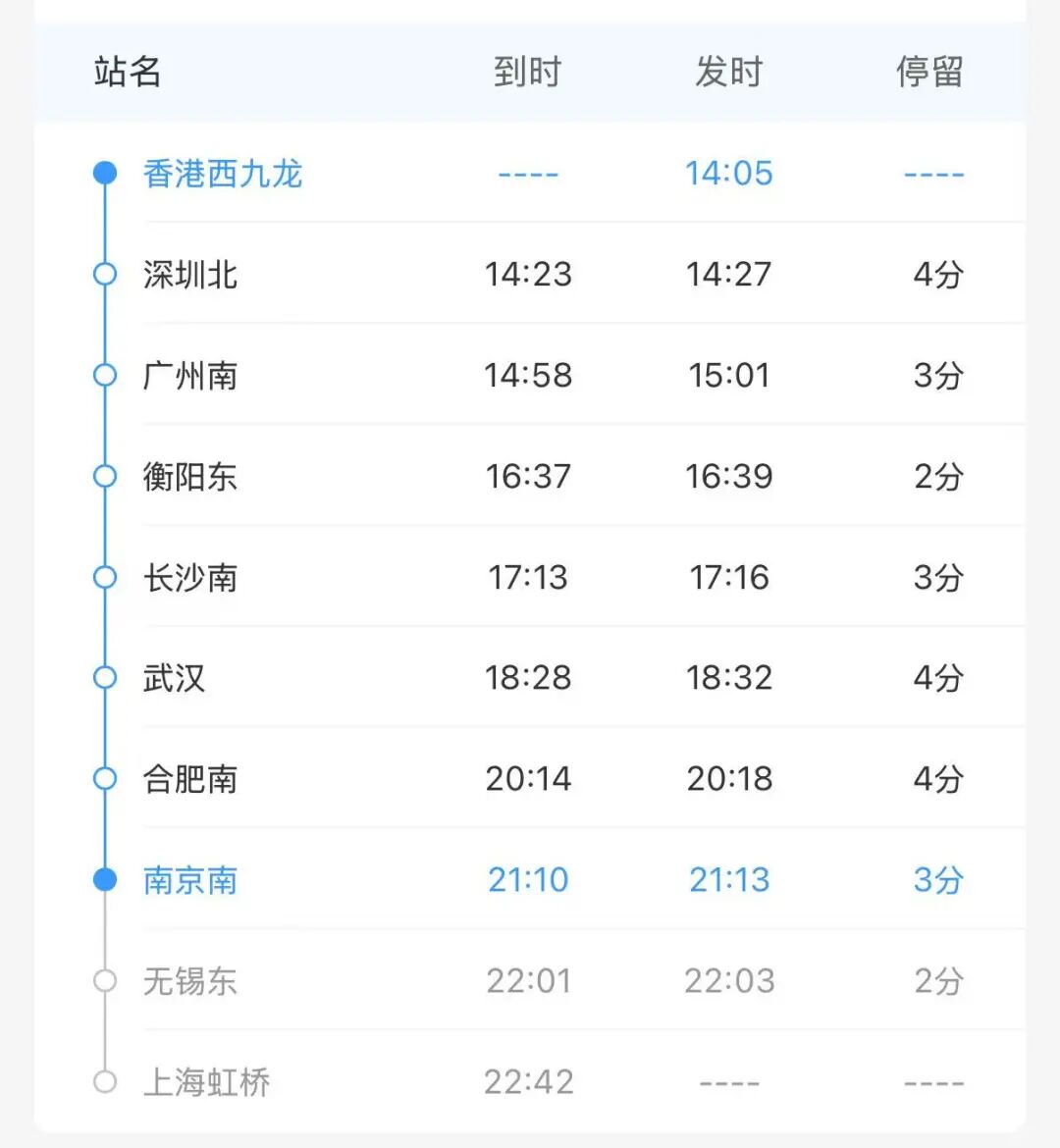1060x1148 pixels.
Task: Toggle the stop marker for 合肥南
Action: (x=105, y=778)
